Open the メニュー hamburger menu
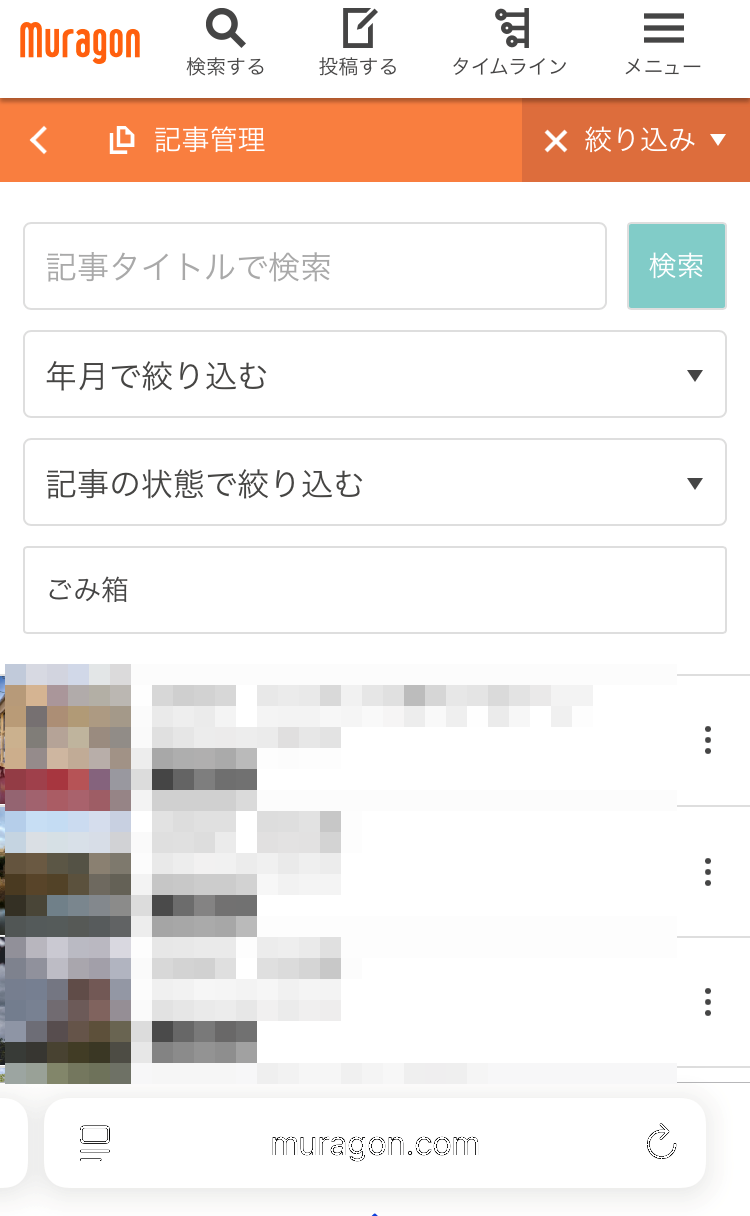The height and width of the screenshot is (1216, 750). click(663, 44)
